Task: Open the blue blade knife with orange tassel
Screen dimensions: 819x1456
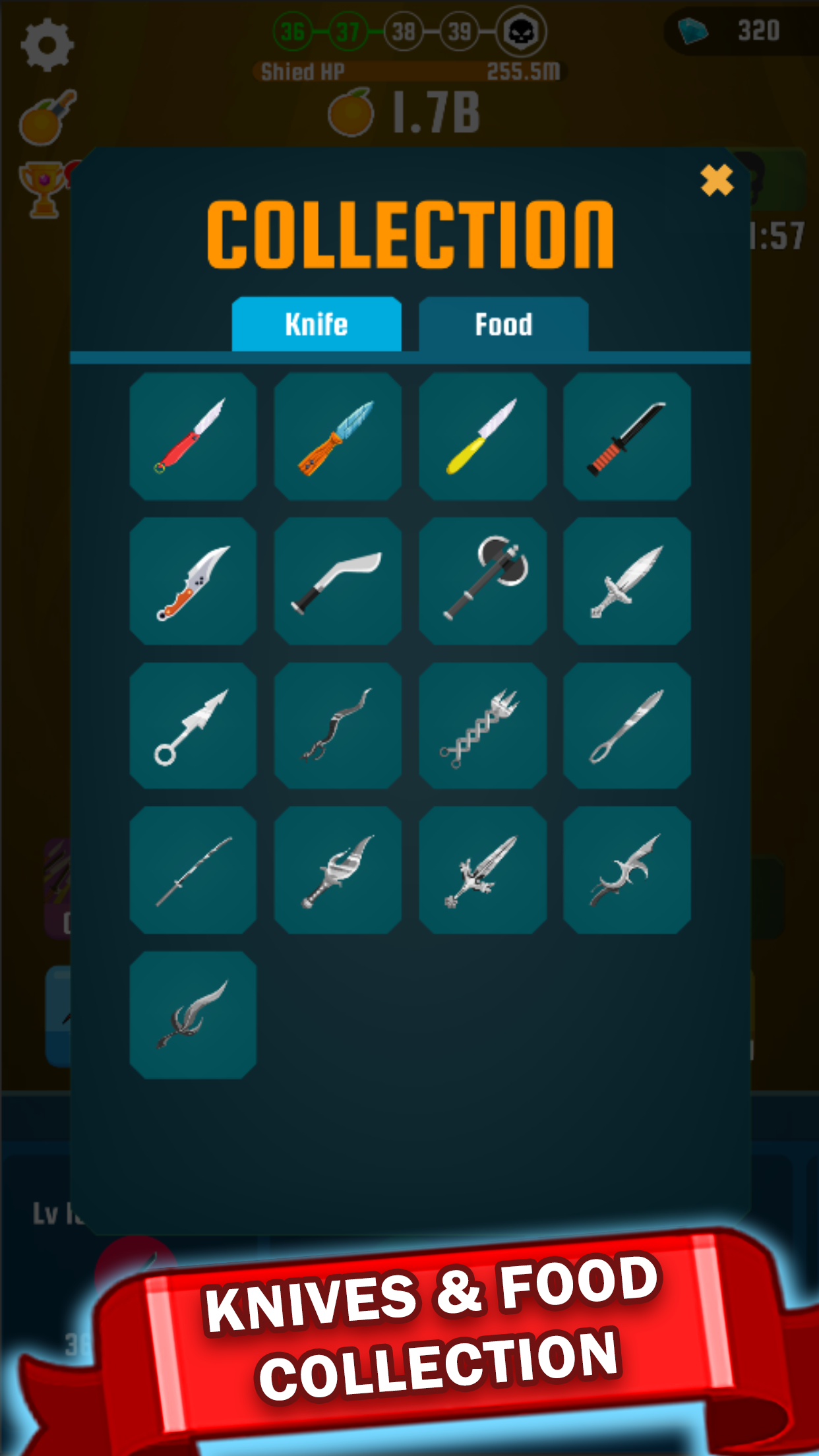Action: (x=338, y=436)
